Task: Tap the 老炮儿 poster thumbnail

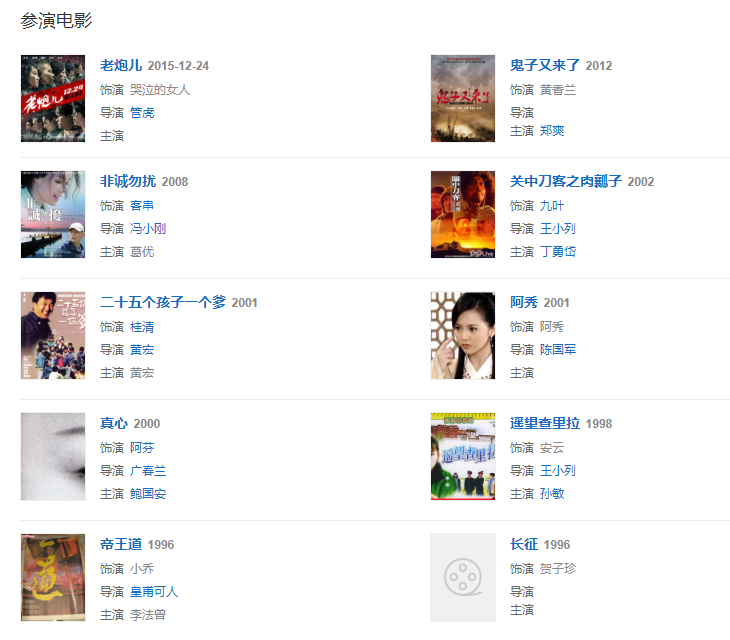Action: (53, 98)
